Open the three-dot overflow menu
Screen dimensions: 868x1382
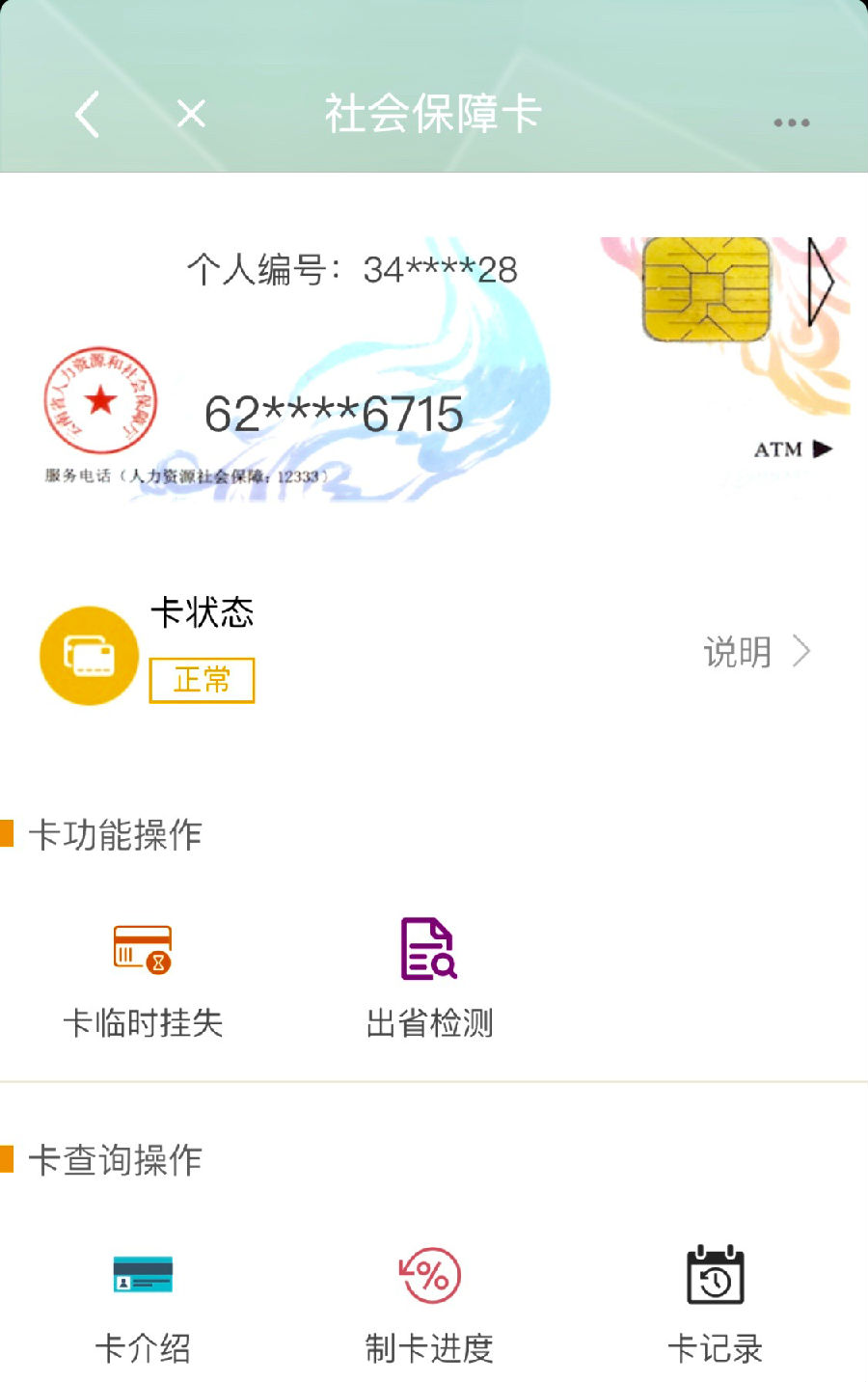(x=791, y=122)
